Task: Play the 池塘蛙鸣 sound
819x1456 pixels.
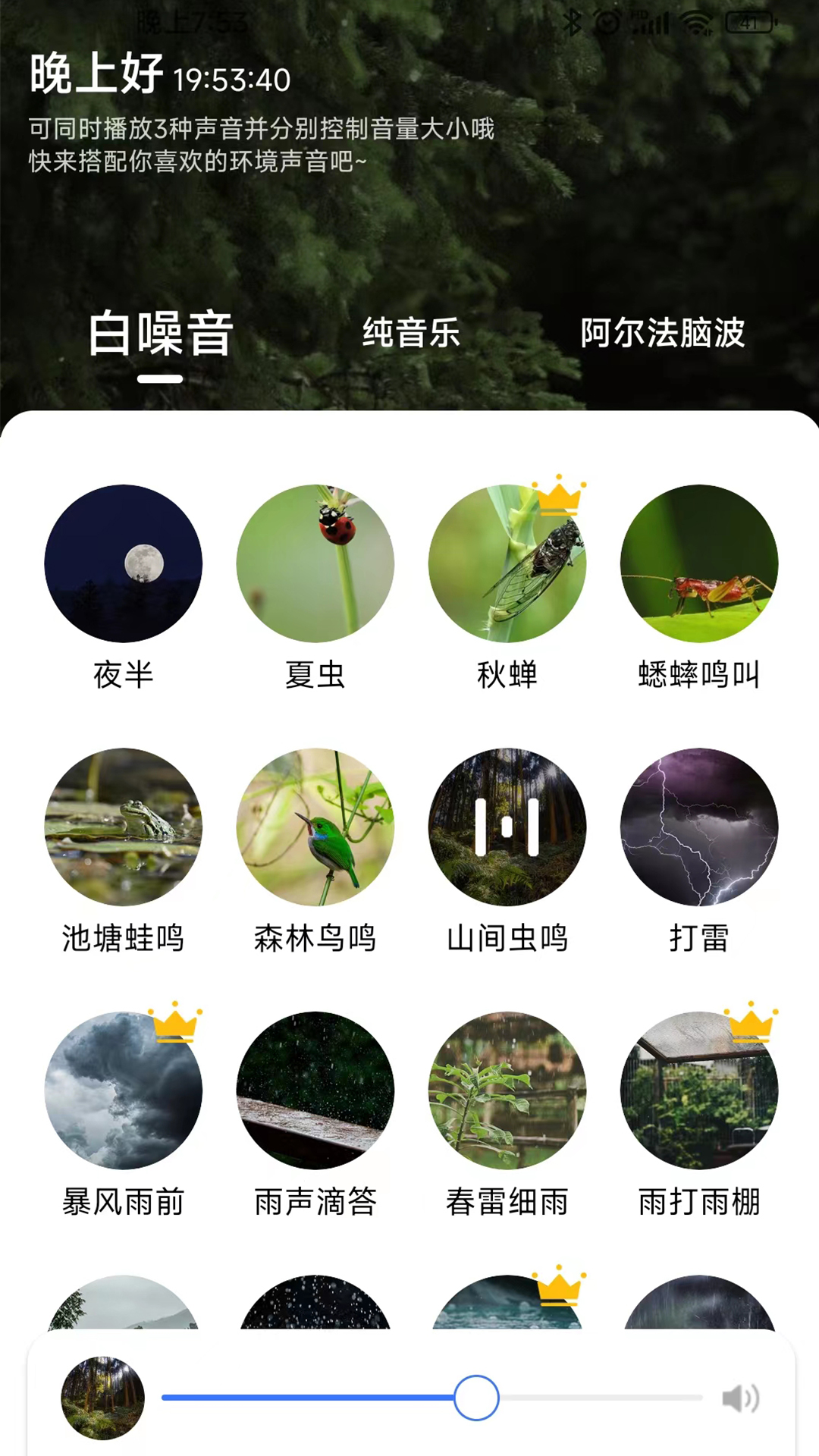Action: 124,827
